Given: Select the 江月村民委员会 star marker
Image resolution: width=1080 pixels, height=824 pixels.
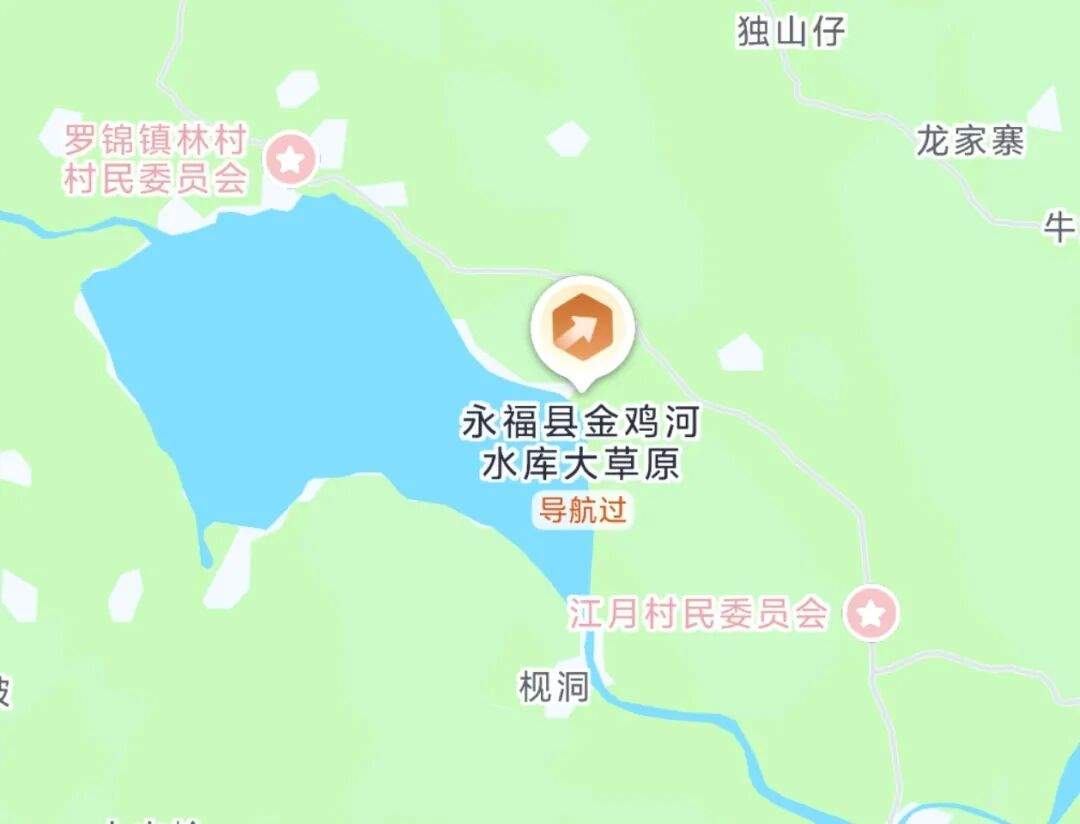Looking at the screenshot, I should [871, 613].
